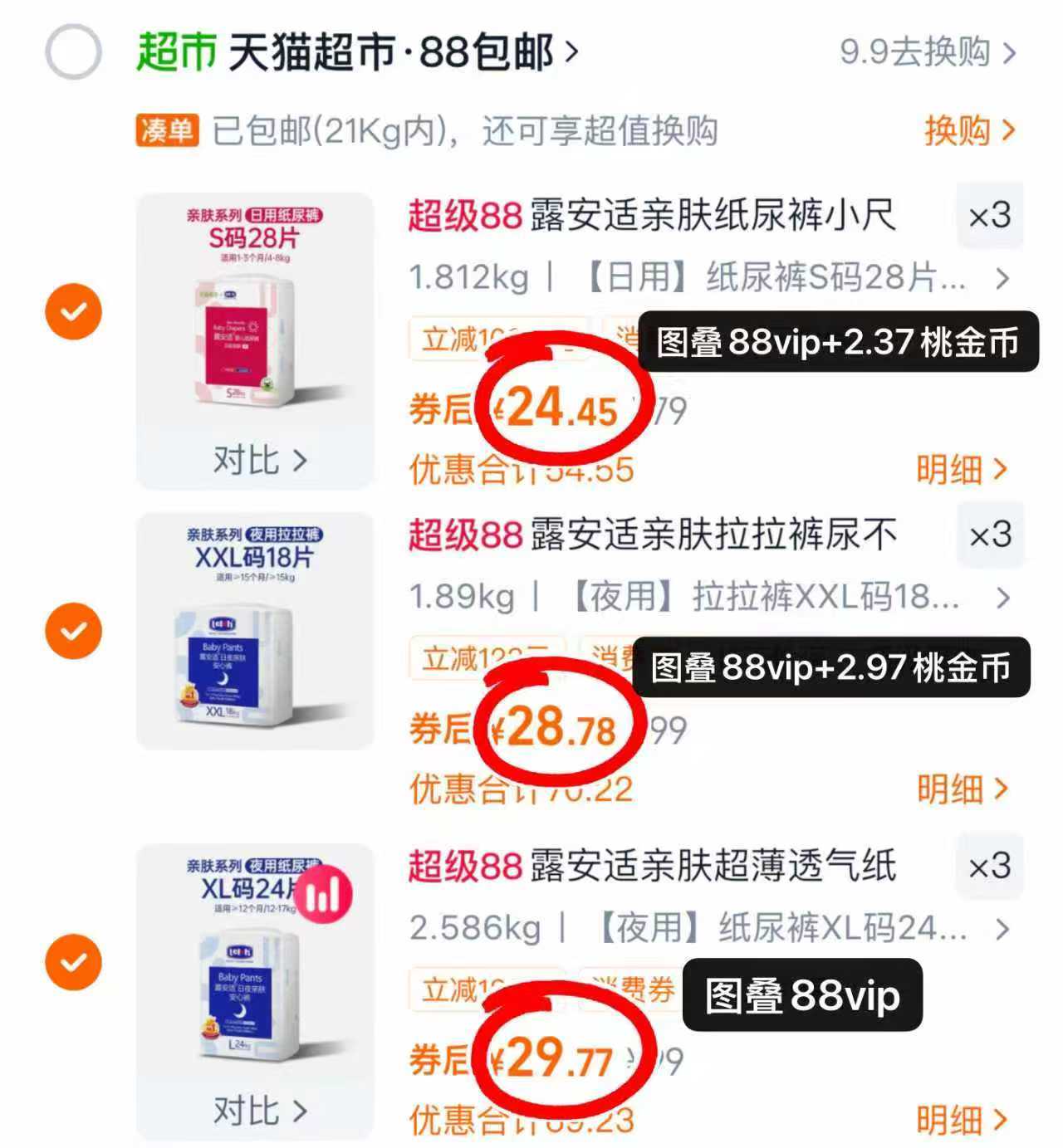Deselect the S码28片 diaper product checkbox
This screenshot has width=1063, height=1148.
pyautogui.click(x=73, y=310)
